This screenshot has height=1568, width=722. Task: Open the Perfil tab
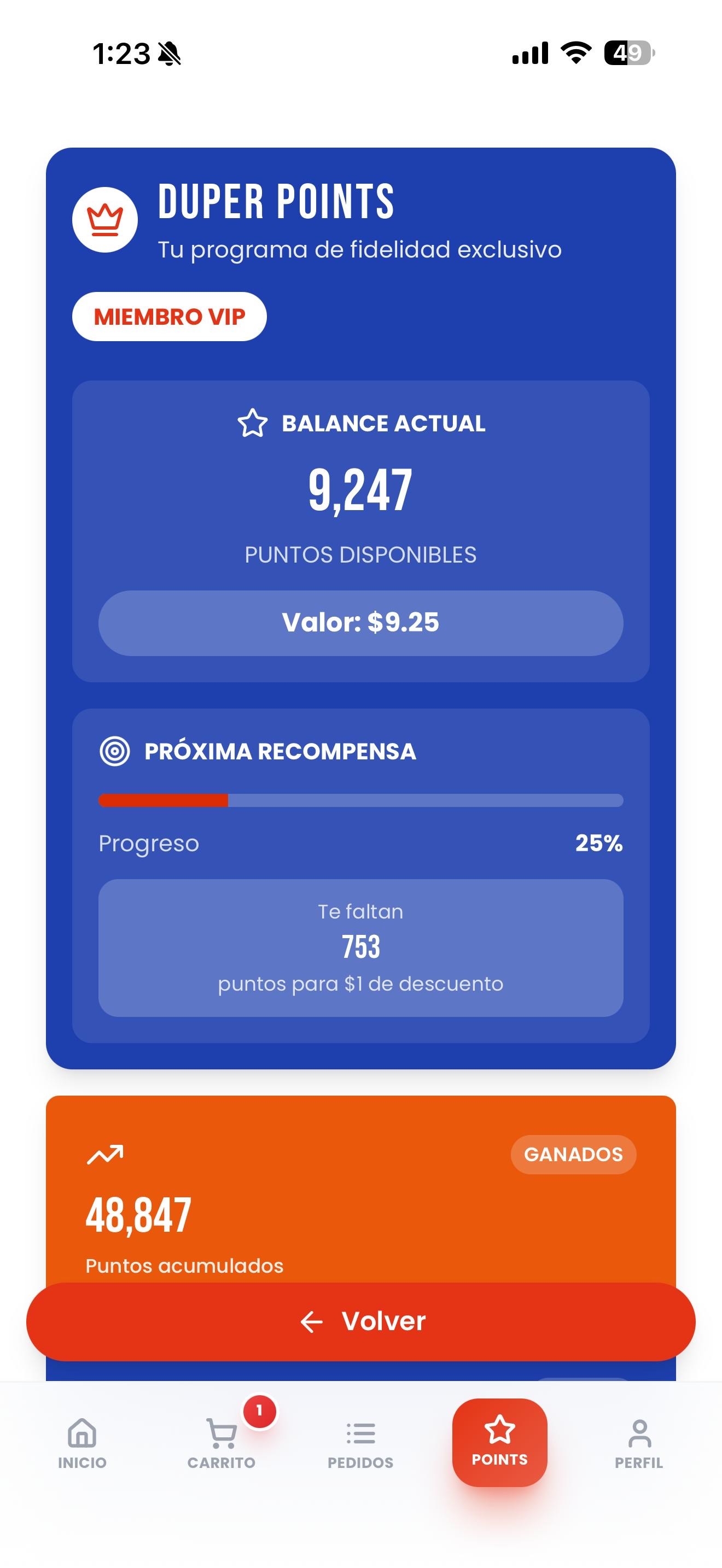(639, 1443)
